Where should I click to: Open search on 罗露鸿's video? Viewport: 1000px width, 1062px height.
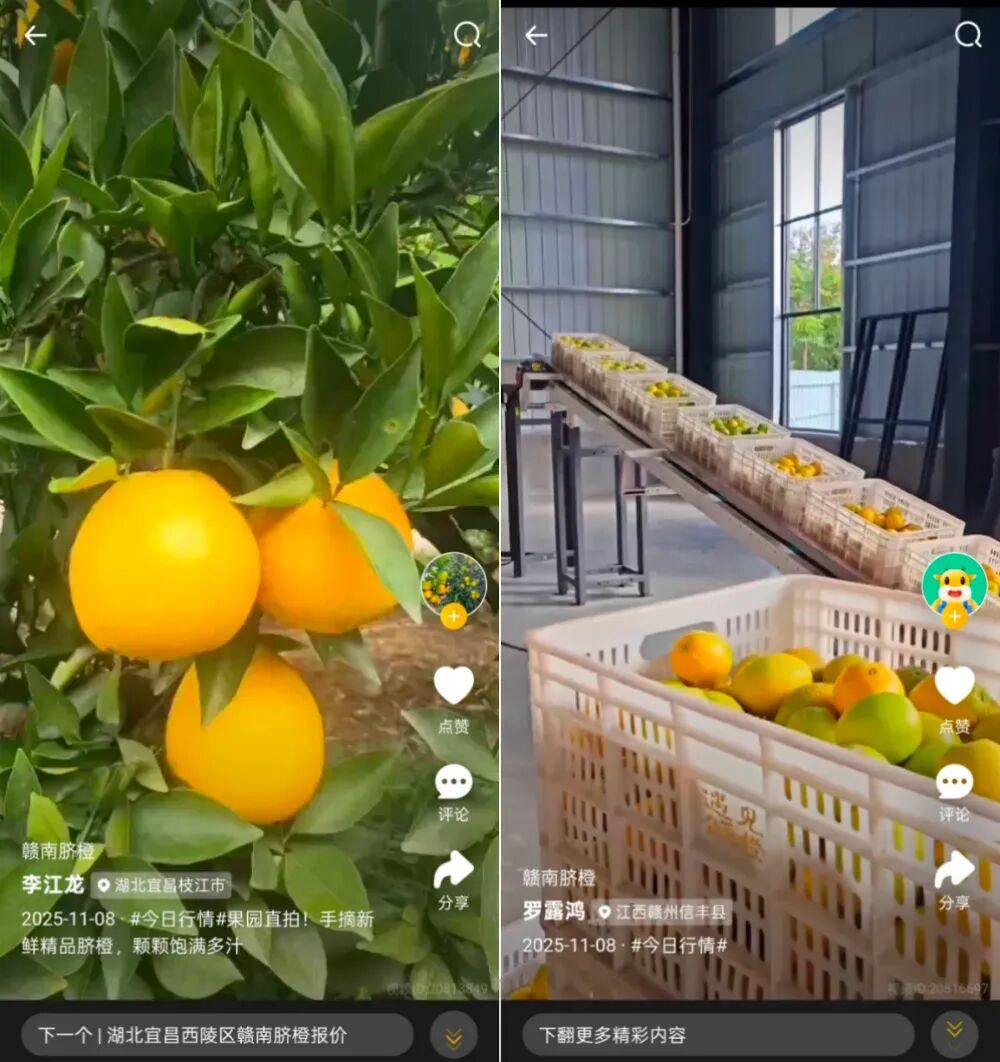pos(967,35)
